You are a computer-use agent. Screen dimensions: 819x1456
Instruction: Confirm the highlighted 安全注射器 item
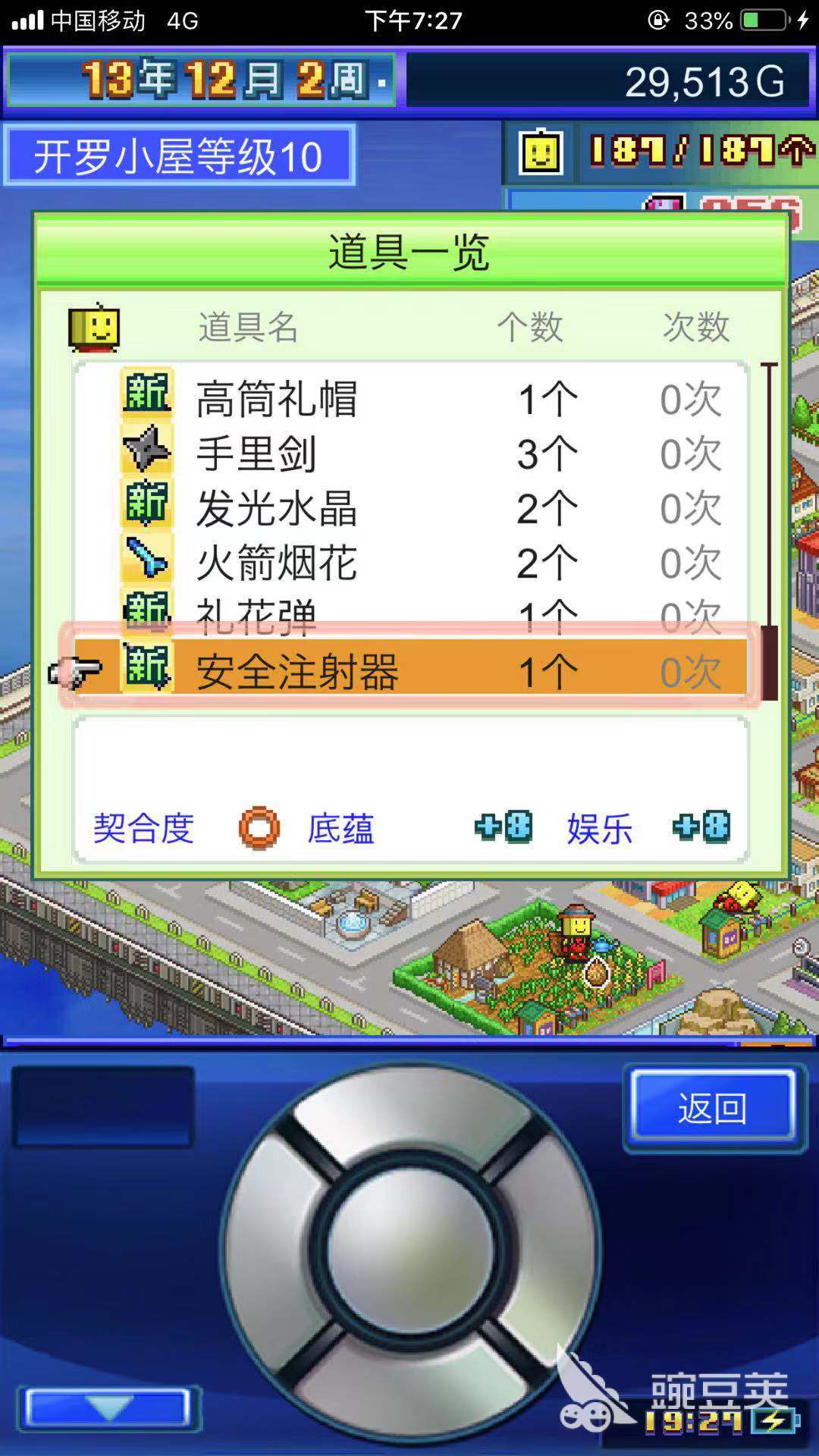pyautogui.click(x=409, y=670)
